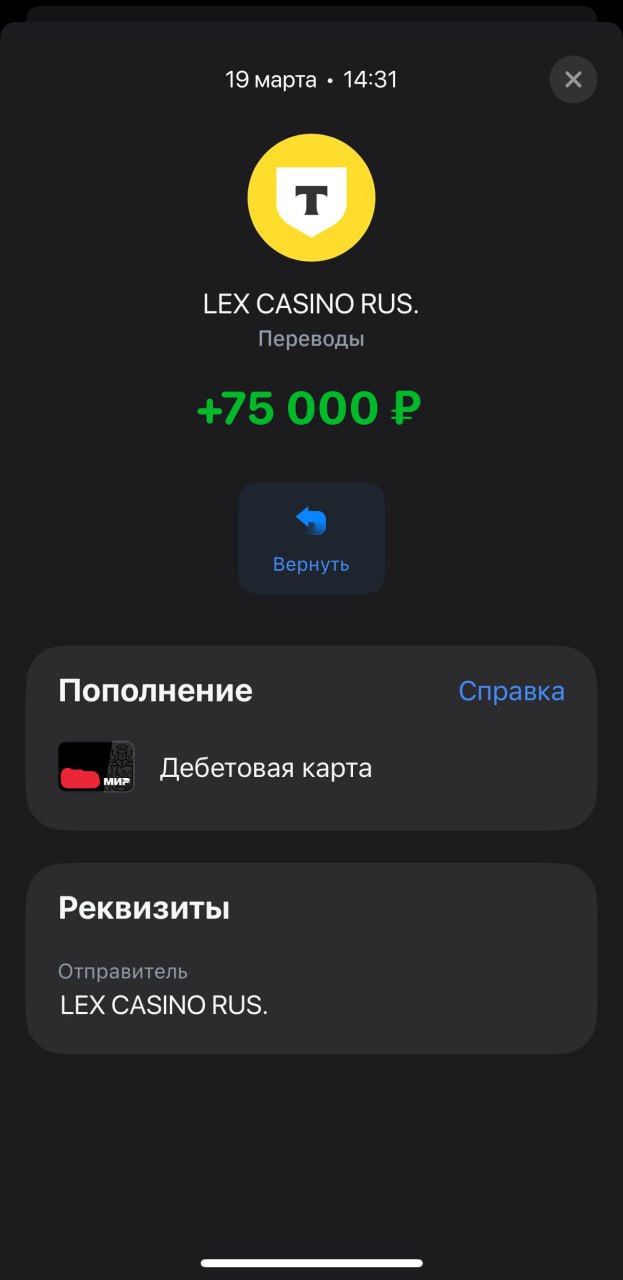Tap the Вернуть button
The image size is (623, 1280).
pos(311,539)
